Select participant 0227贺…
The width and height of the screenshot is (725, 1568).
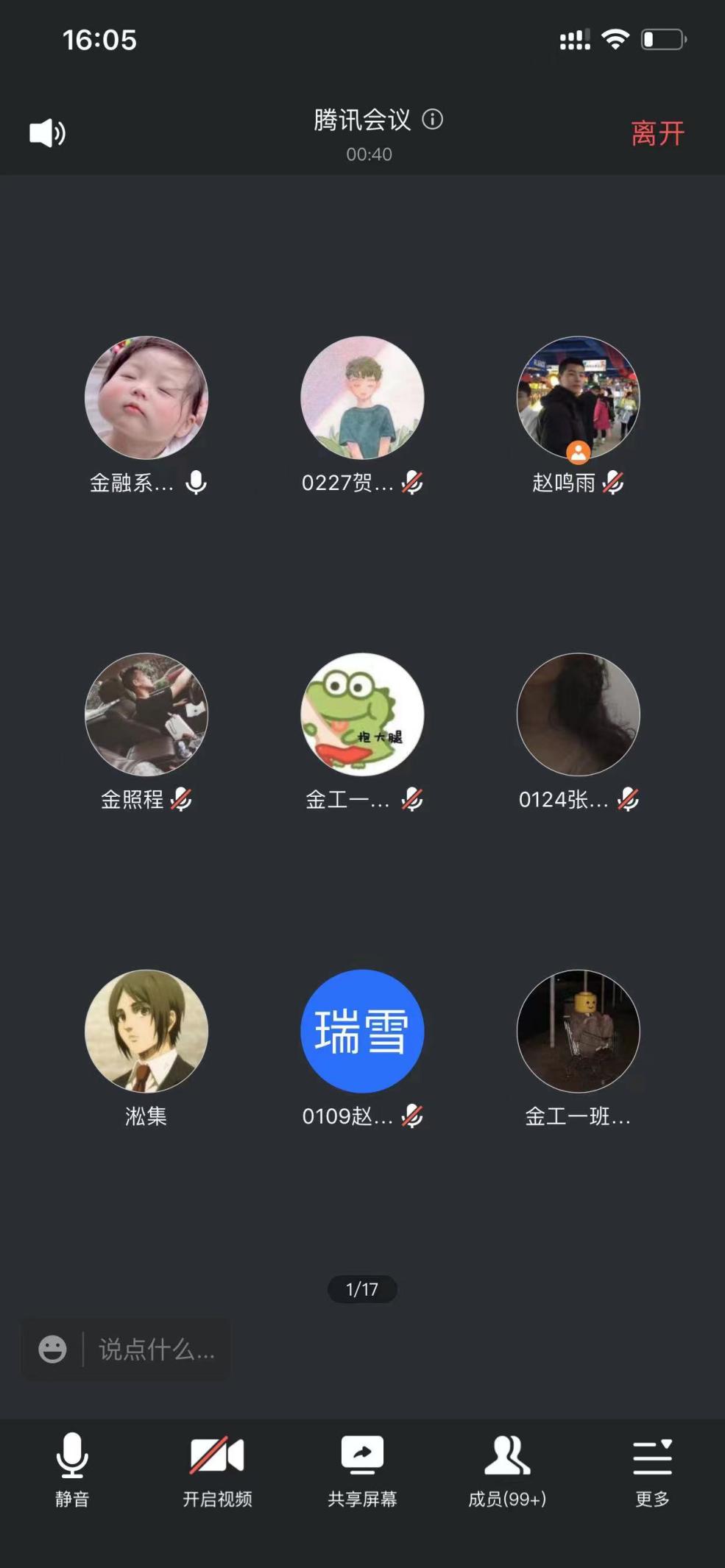pyautogui.click(x=362, y=398)
